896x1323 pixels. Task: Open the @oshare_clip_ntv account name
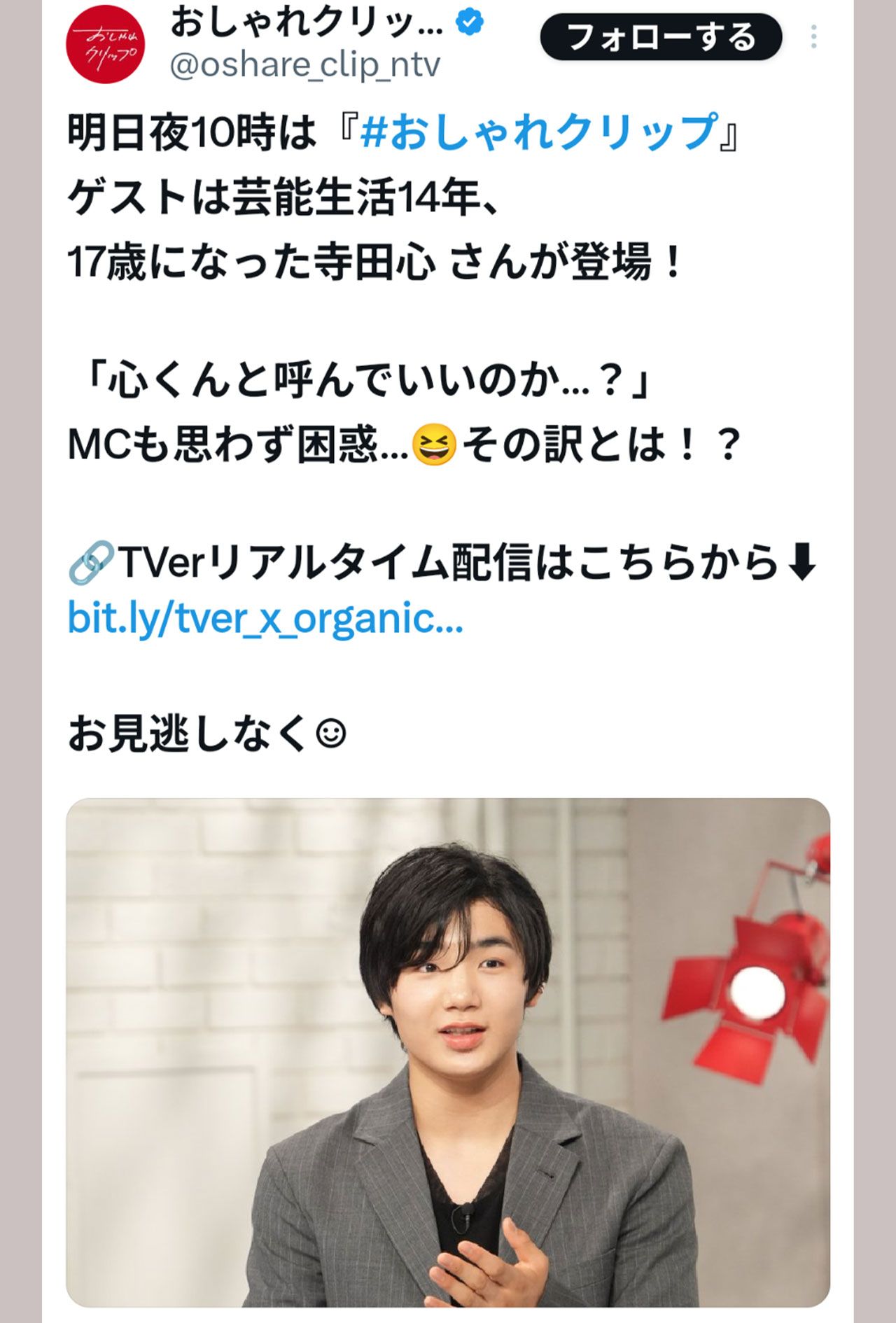point(305,65)
